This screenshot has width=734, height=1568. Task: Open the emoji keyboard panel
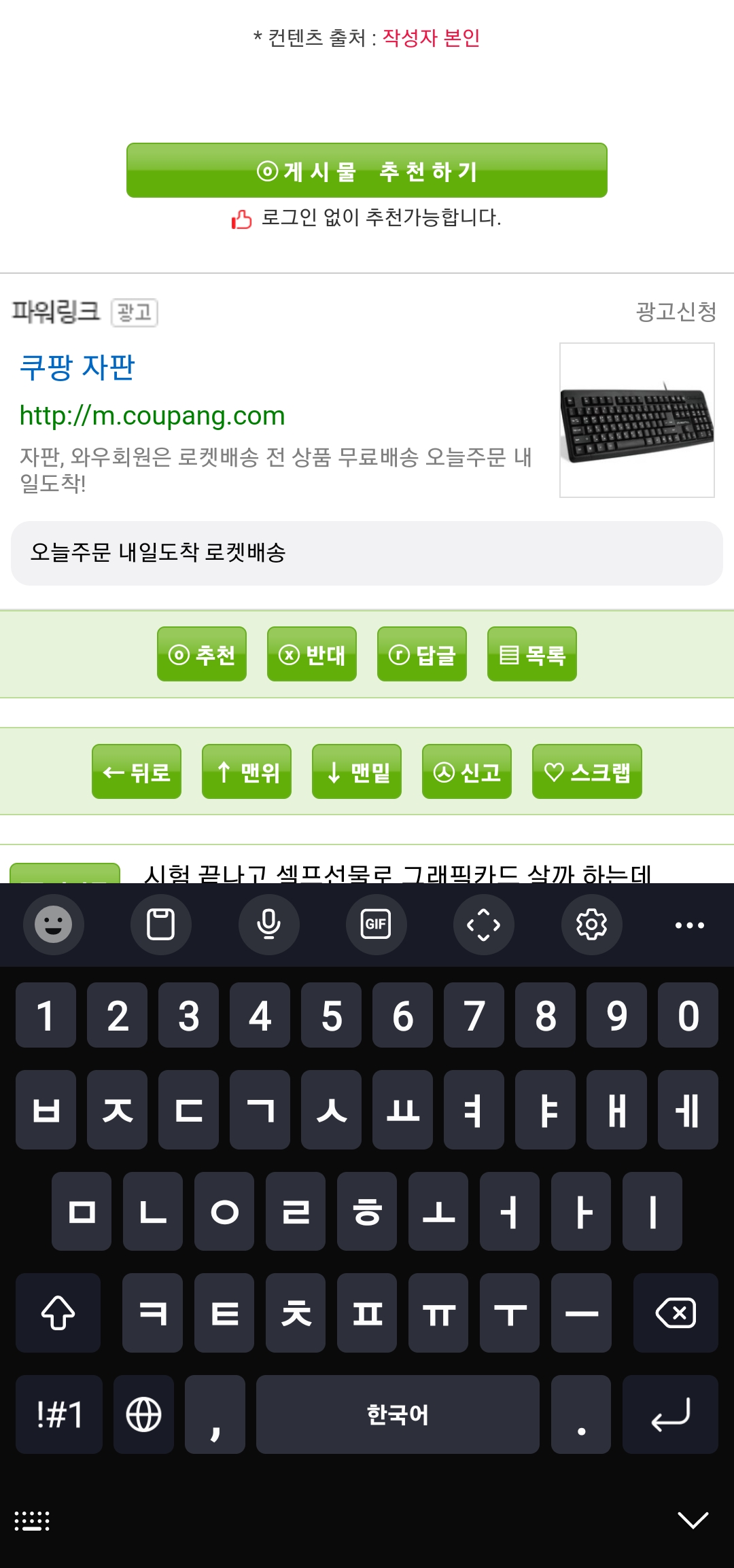[54, 925]
